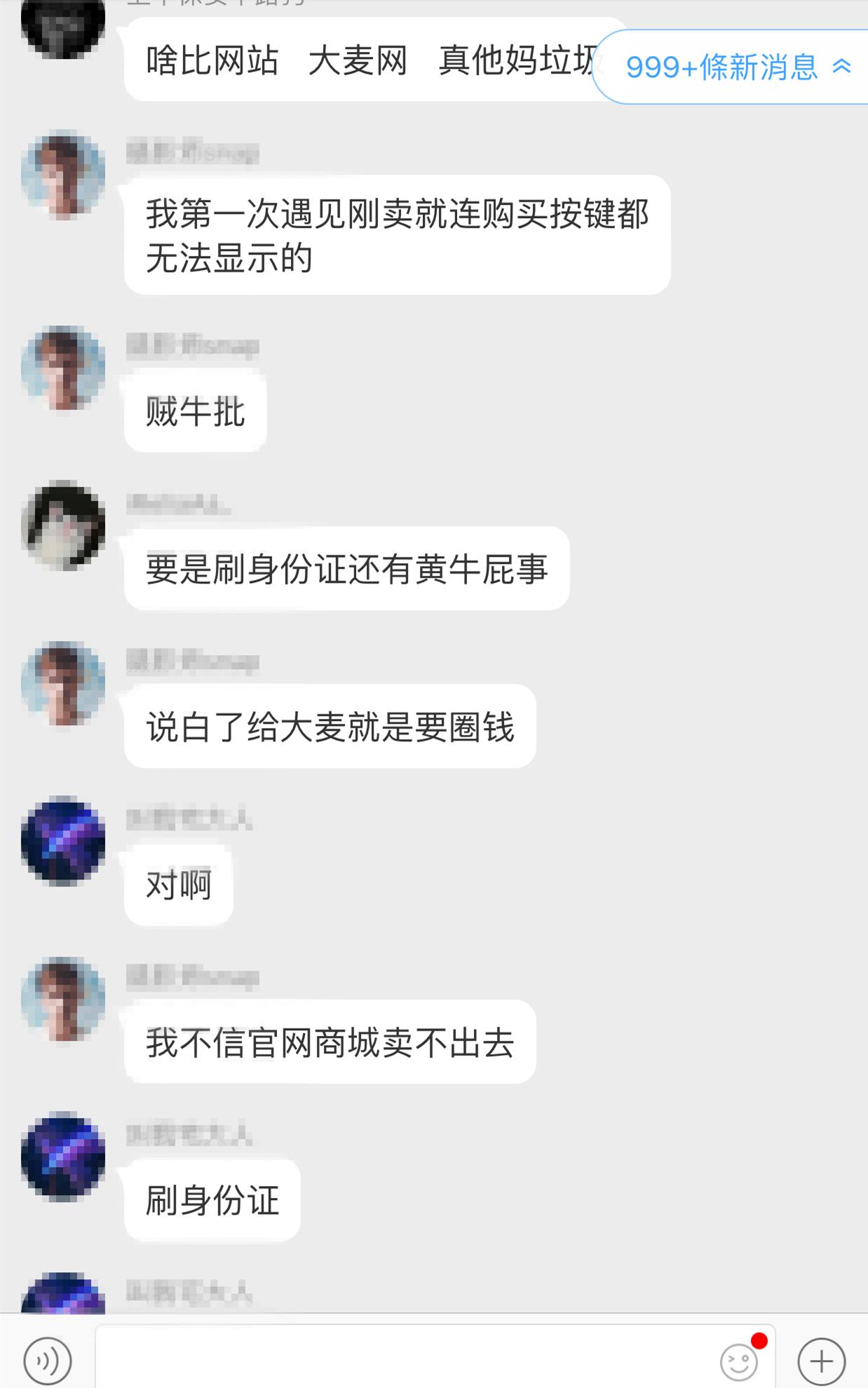Click the 刷身份证 message bubble
The width and height of the screenshot is (868, 1388).
coord(212,1200)
